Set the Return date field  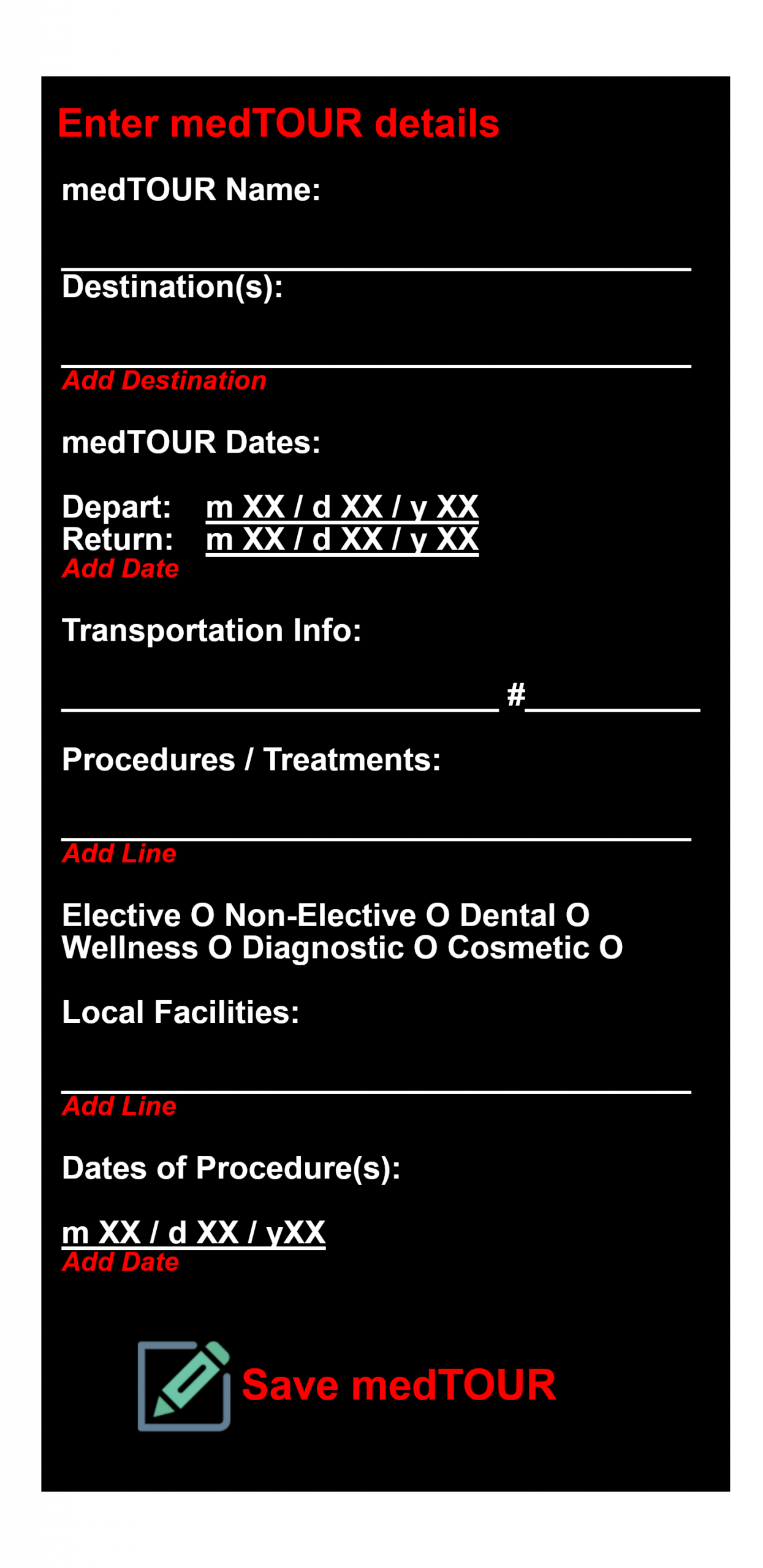pos(342,540)
